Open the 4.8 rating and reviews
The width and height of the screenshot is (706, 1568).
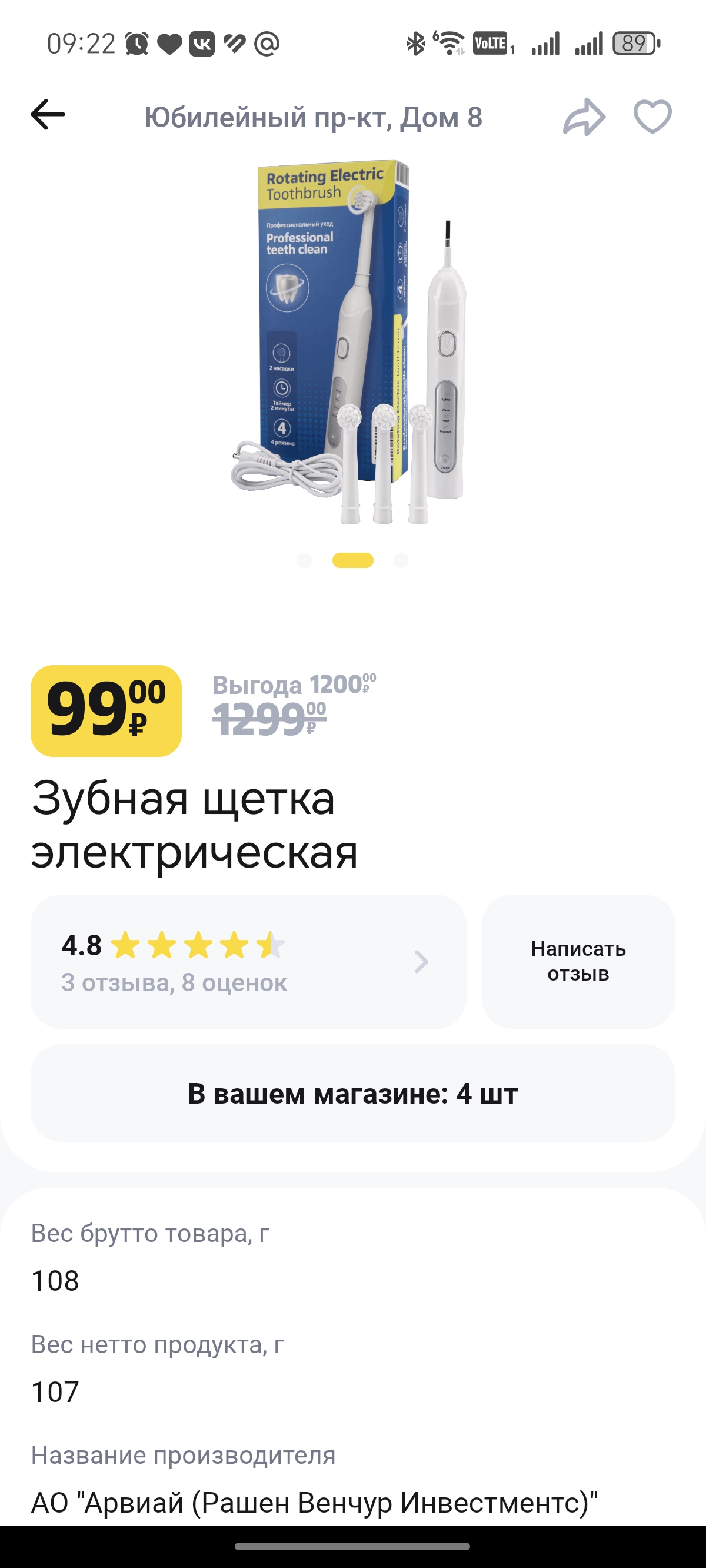pos(248,962)
